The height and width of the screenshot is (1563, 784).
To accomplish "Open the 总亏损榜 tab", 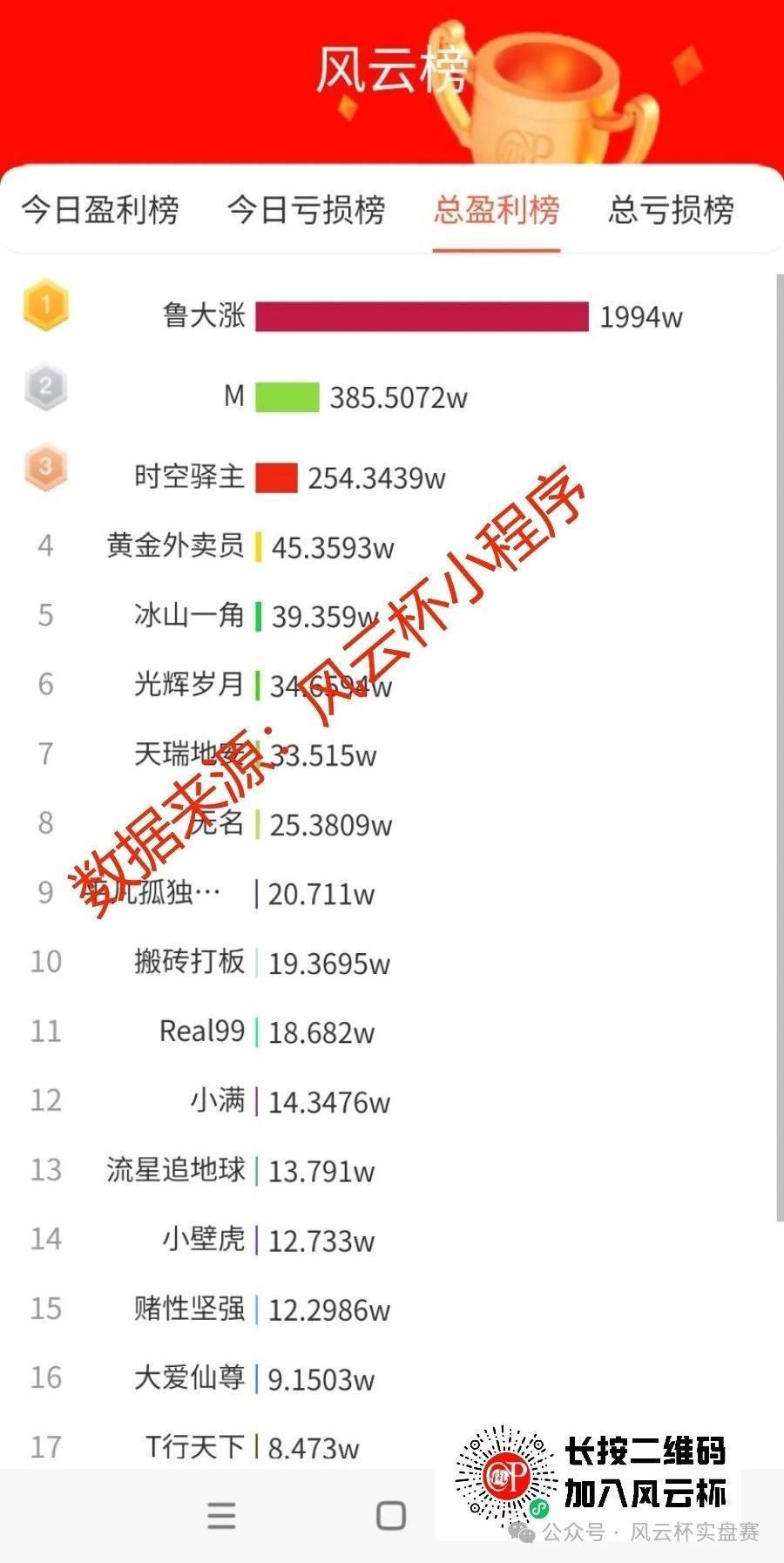I will tap(671, 210).
